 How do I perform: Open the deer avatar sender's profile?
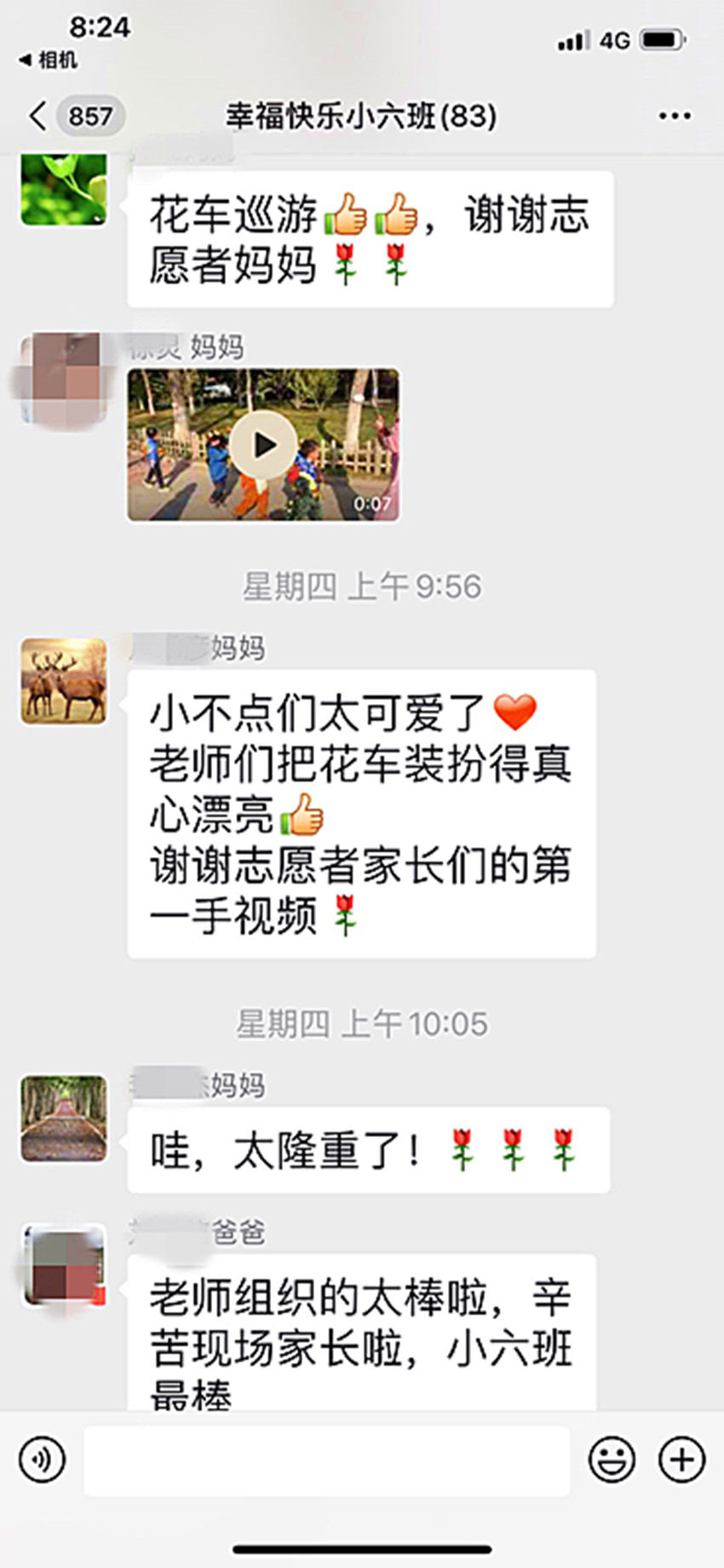coord(64,681)
